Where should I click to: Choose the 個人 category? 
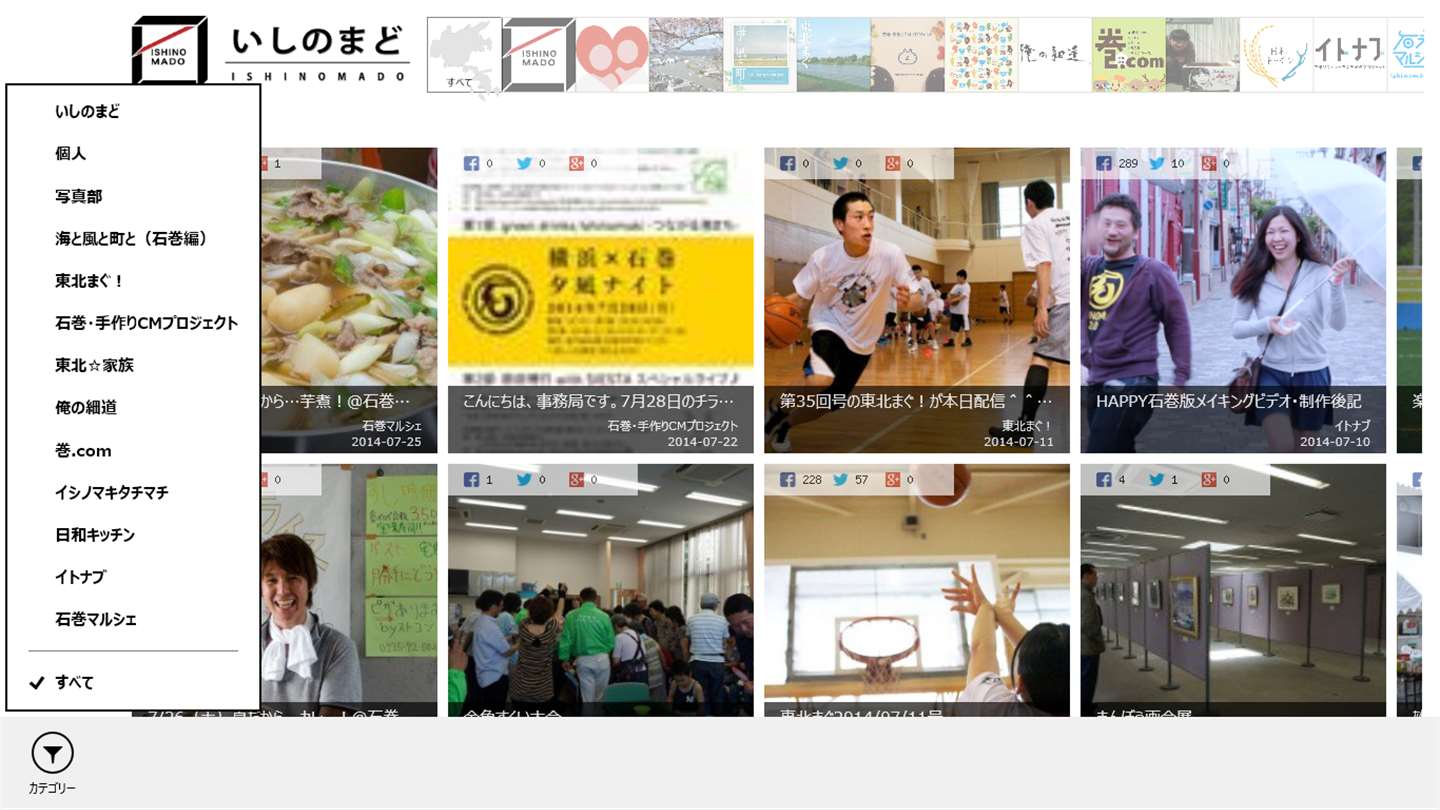70,154
